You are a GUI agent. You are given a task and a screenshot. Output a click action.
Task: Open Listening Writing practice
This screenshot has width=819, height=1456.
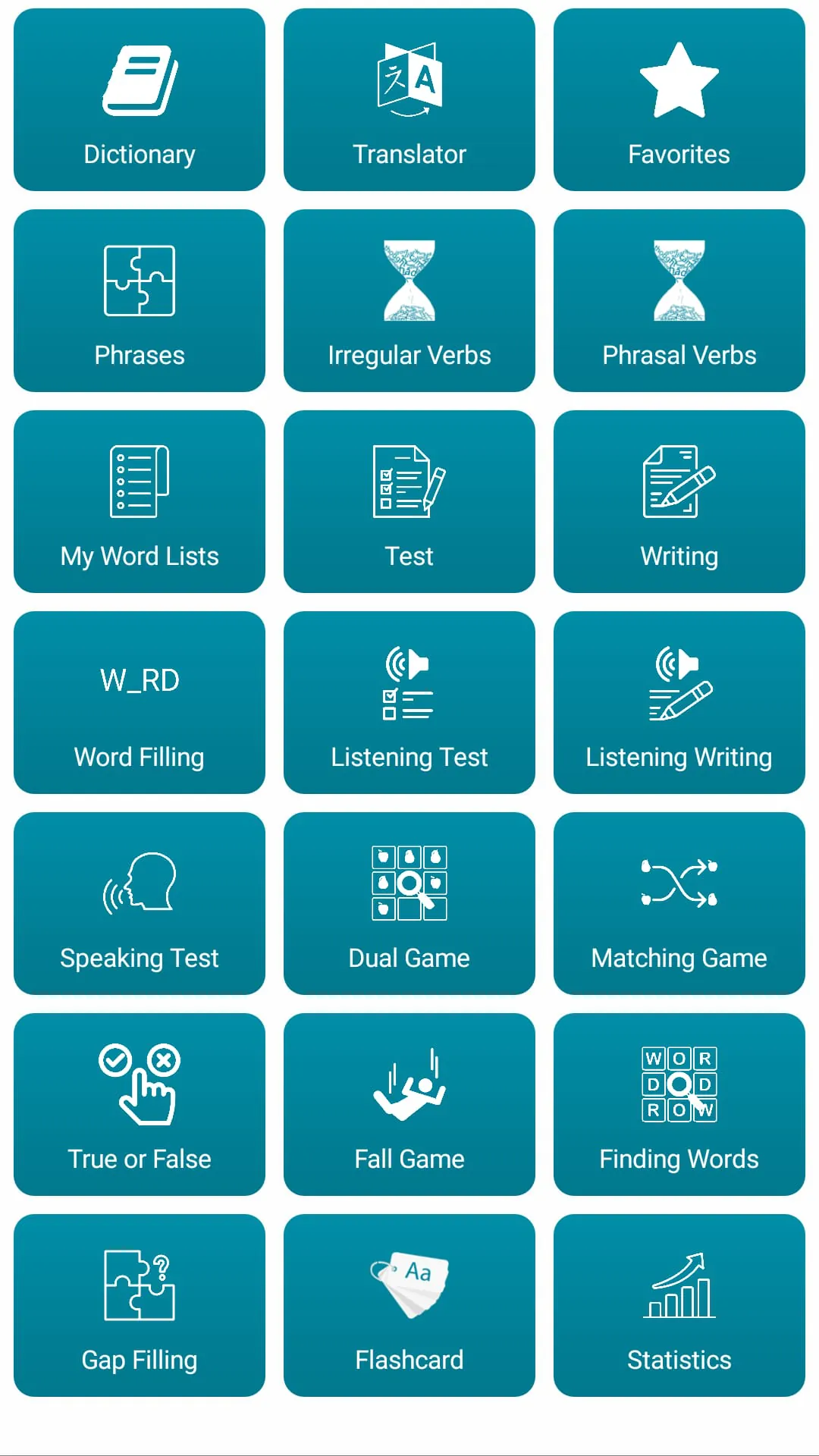[x=679, y=702]
